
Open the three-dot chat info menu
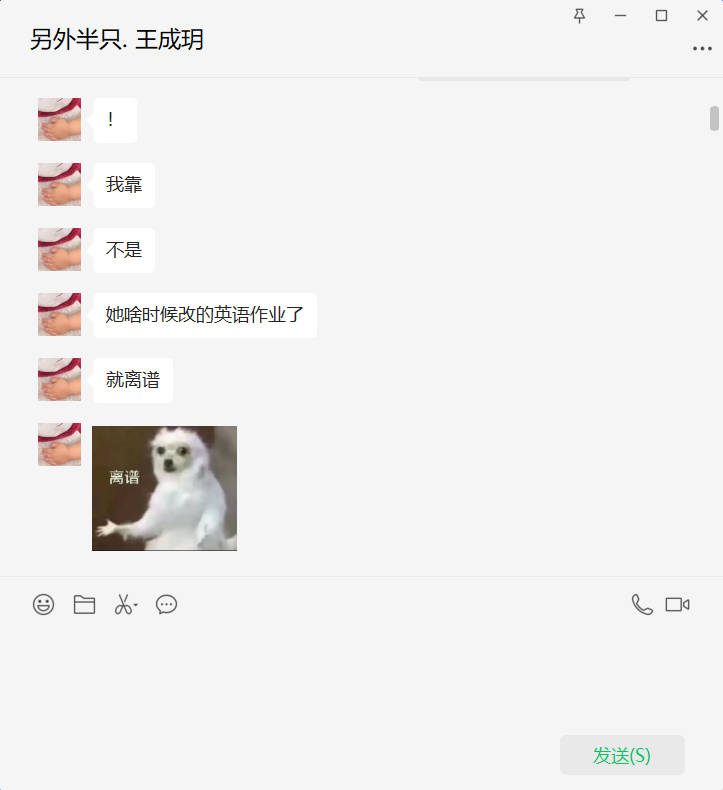[x=702, y=49]
